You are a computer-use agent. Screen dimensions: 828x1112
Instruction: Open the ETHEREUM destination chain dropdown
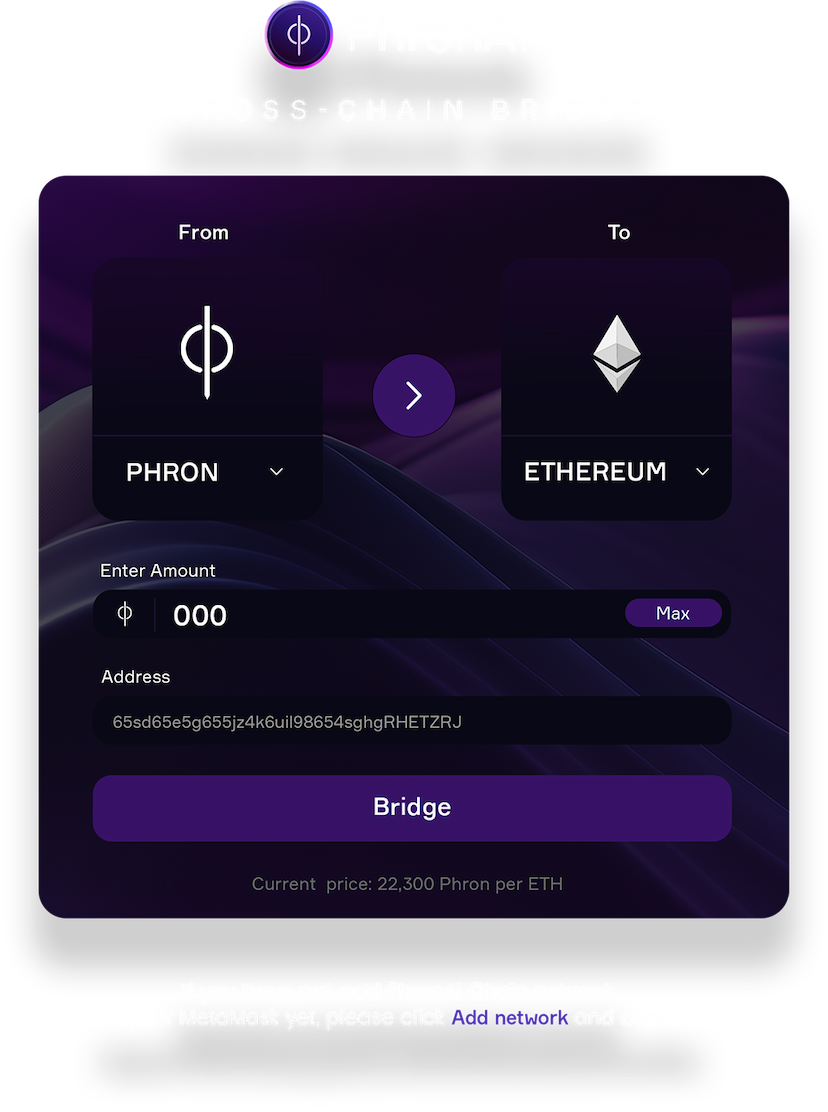click(x=616, y=472)
